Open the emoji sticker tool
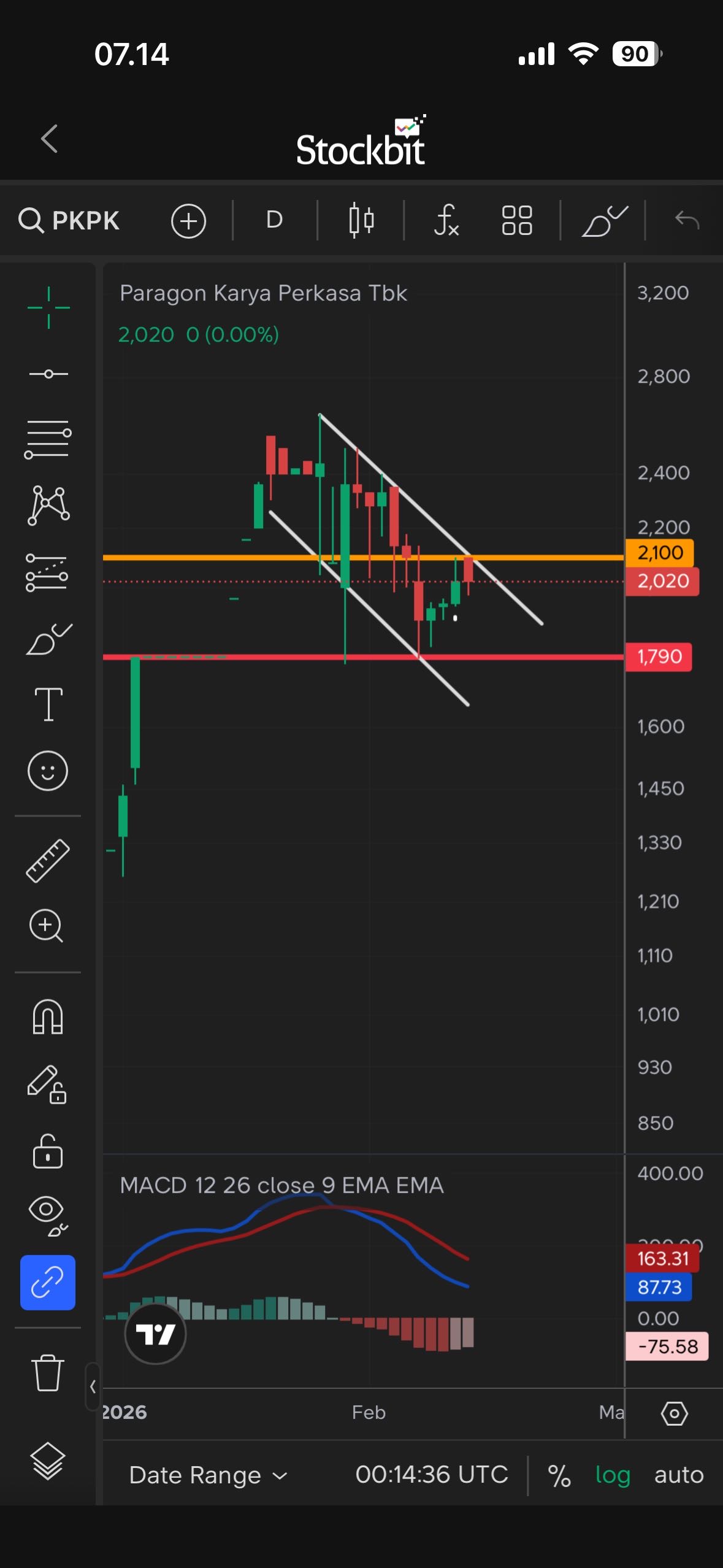This screenshot has width=723, height=1568. click(48, 771)
